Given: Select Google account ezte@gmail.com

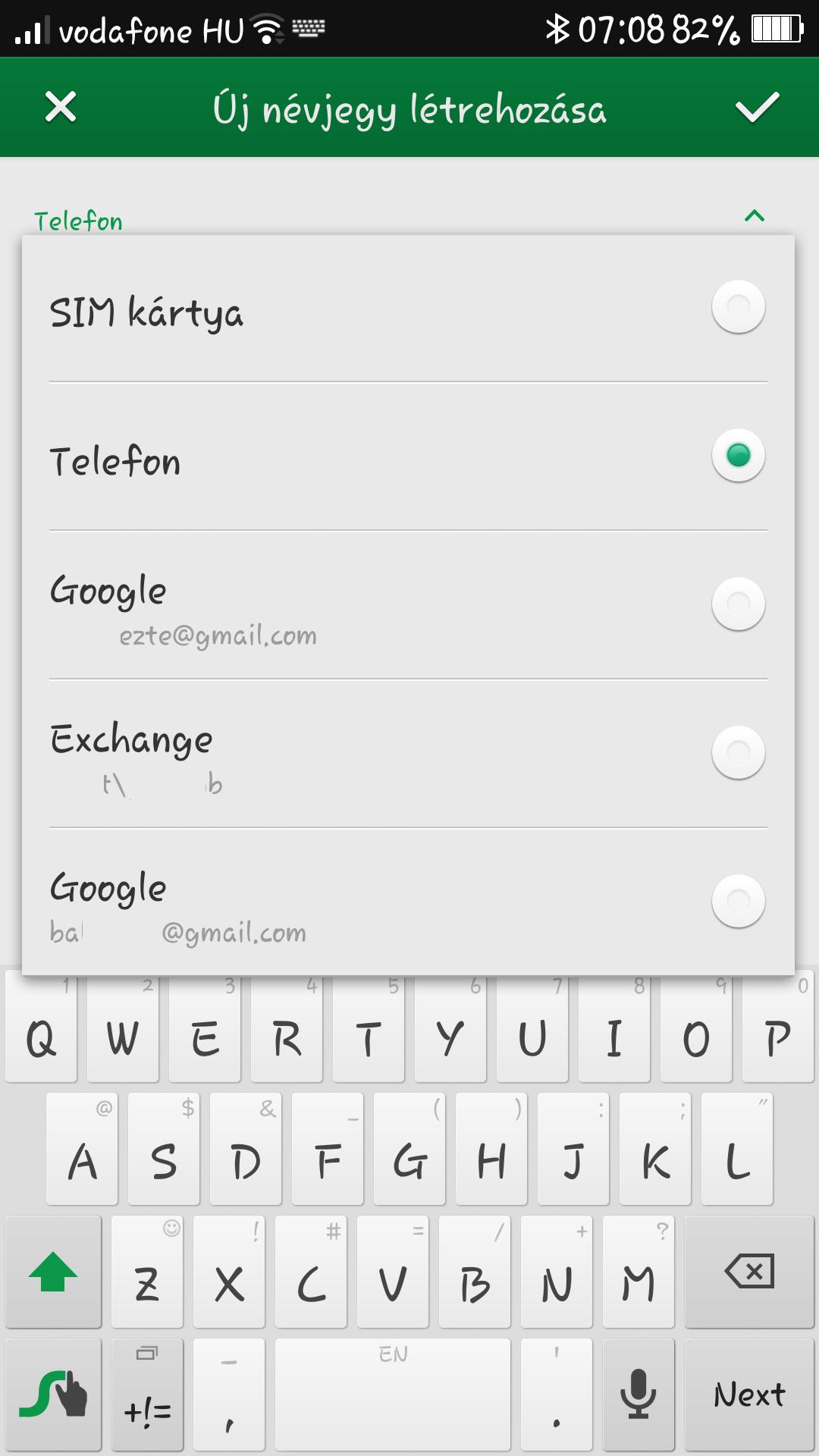Looking at the screenshot, I should pyautogui.click(x=408, y=605).
